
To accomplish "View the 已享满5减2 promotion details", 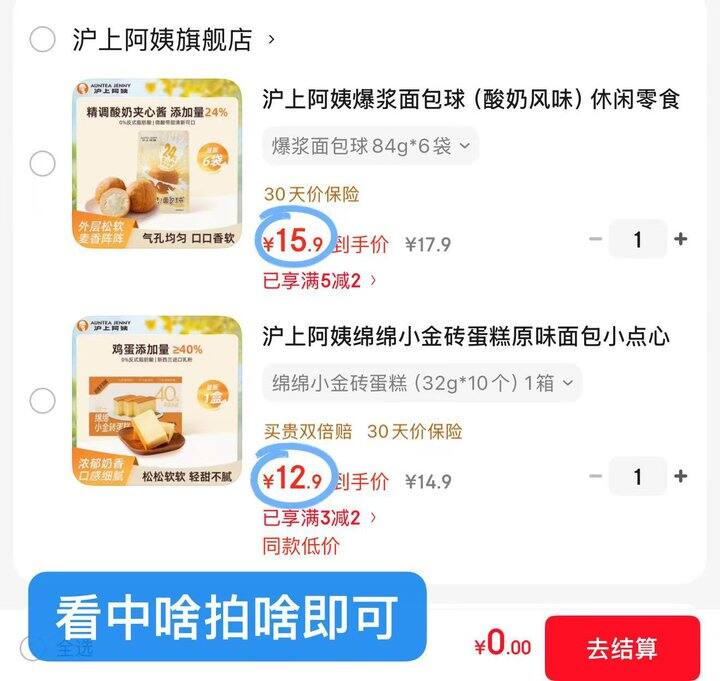I will [x=320, y=280].
